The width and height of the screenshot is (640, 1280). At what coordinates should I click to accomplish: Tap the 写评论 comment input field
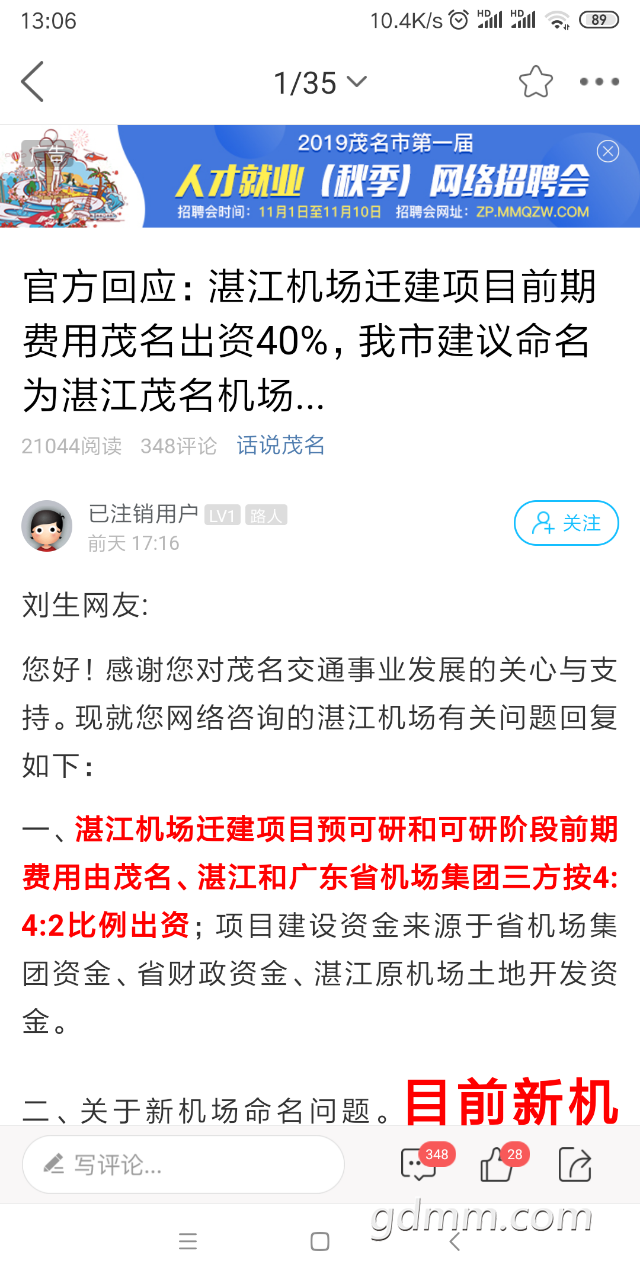(x=183, y=1164)
